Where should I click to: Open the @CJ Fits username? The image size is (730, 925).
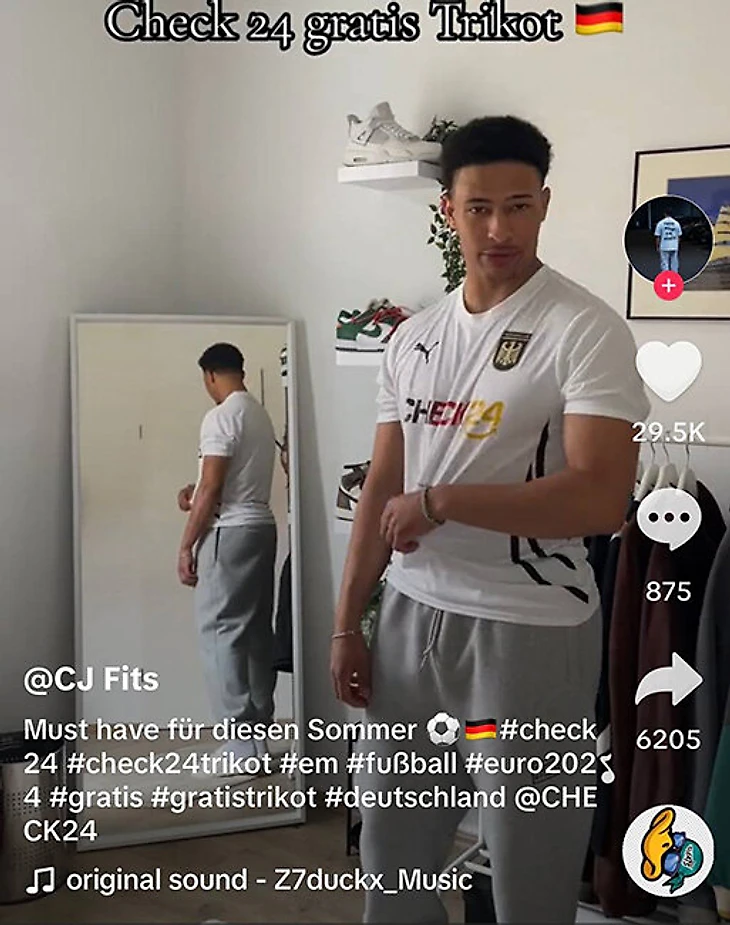(91, 681)
